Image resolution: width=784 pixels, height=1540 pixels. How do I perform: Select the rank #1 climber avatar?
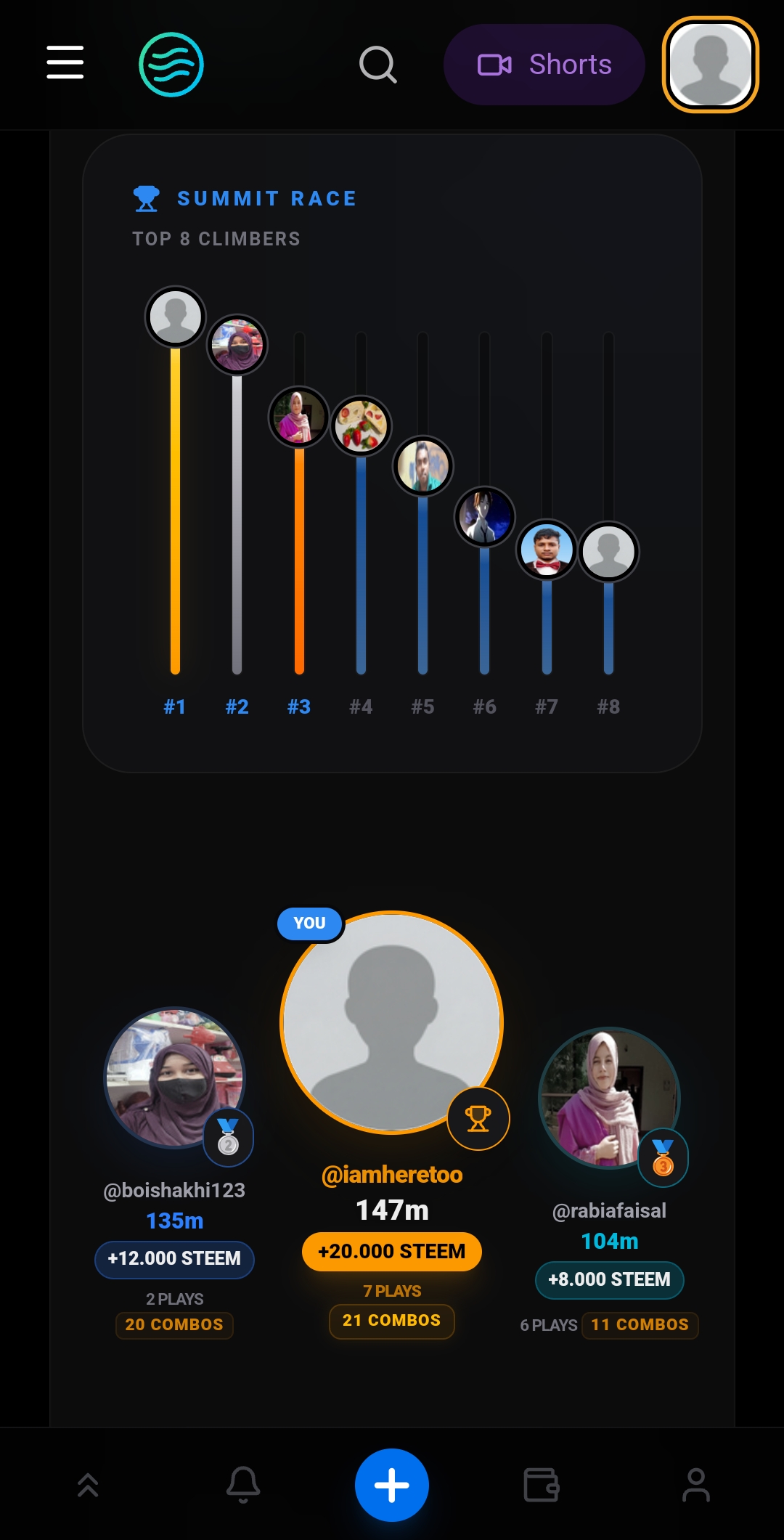(175, 317)
